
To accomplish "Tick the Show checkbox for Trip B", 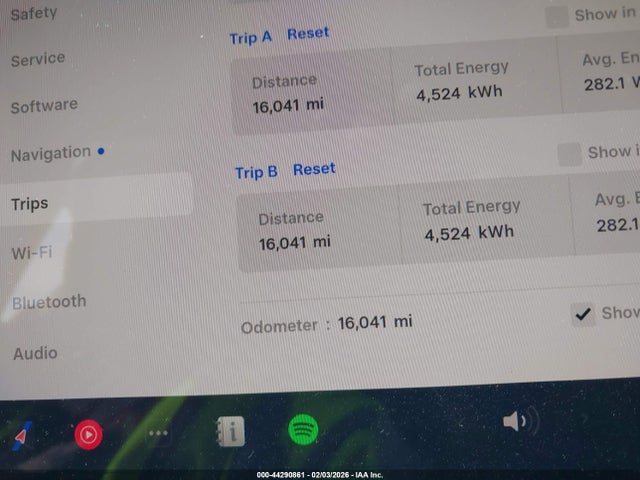I will (569, 153).
